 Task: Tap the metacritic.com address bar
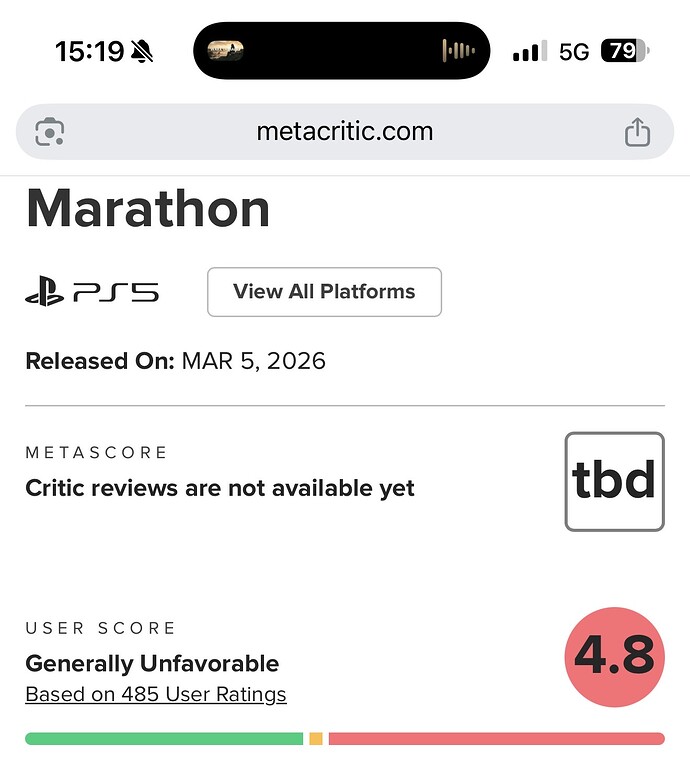pyautogui.click(x=345, y=132)
